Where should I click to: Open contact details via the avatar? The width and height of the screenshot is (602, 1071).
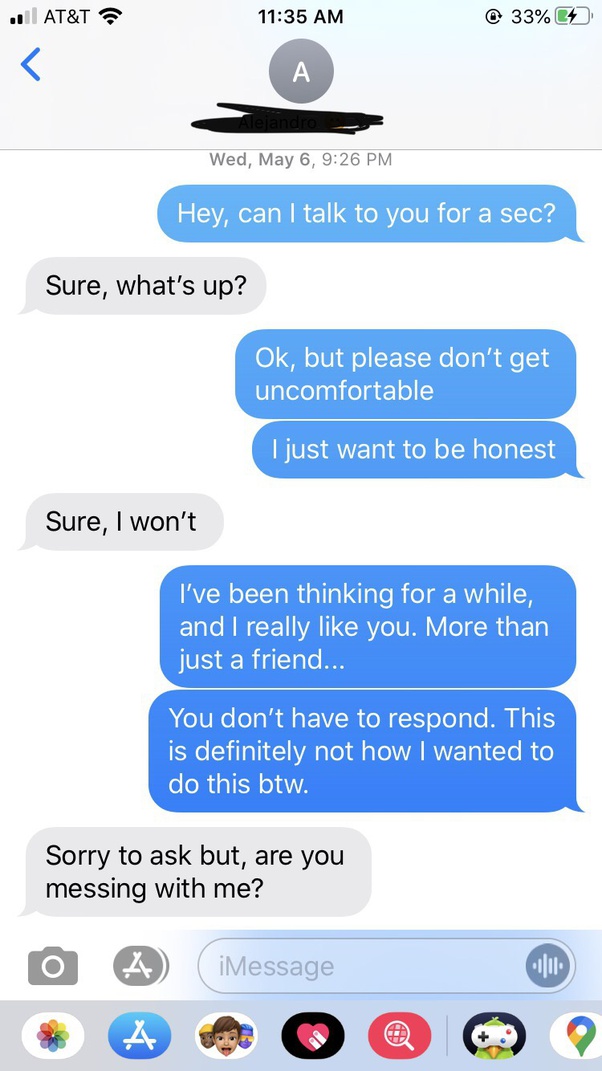tap(301, 71)
